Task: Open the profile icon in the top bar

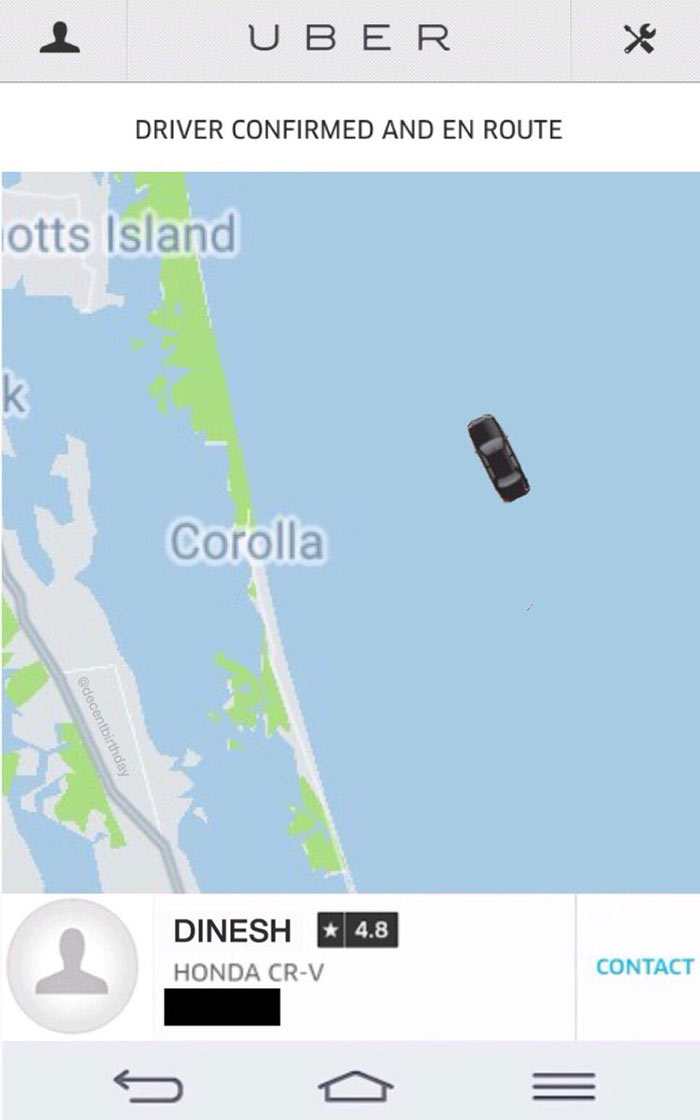Action: coord(60,40)
